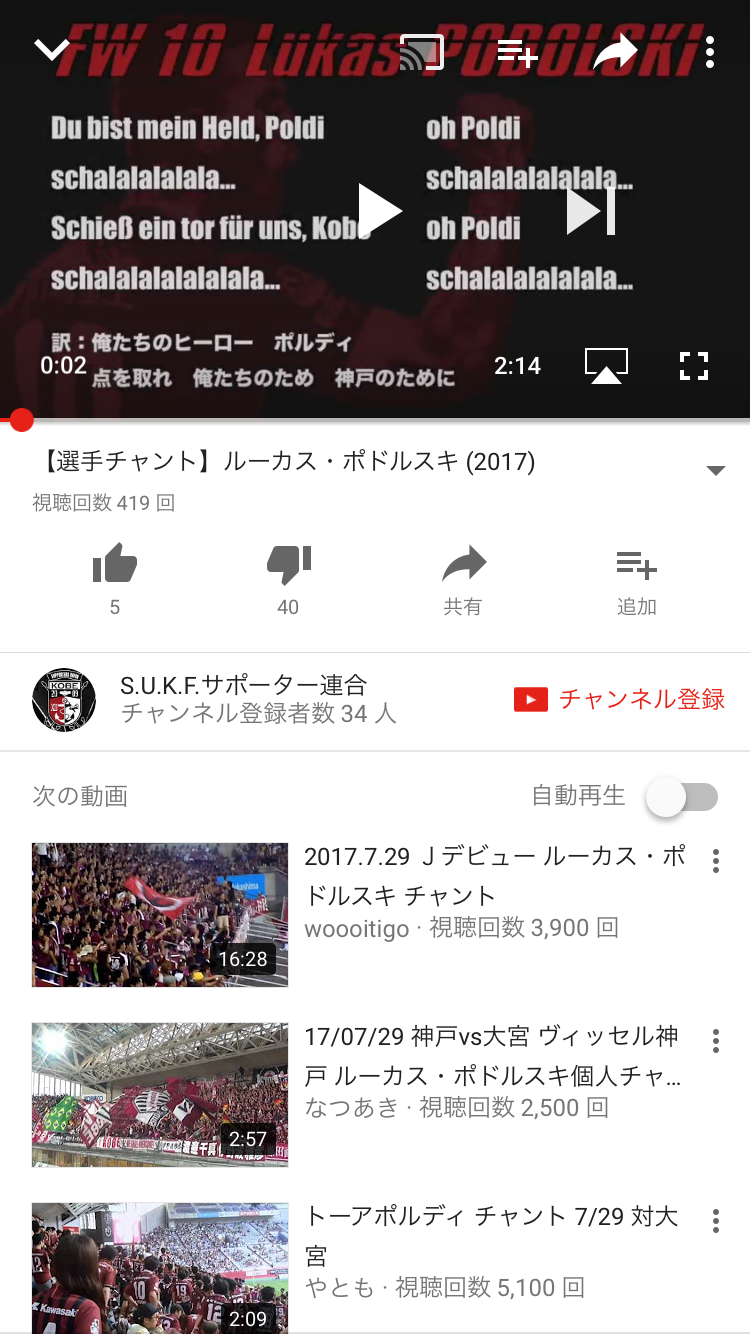This screenshot has width=750, height=1334.
Task: Subscribe via チャンネル登録 button
Action: point(620,699)
